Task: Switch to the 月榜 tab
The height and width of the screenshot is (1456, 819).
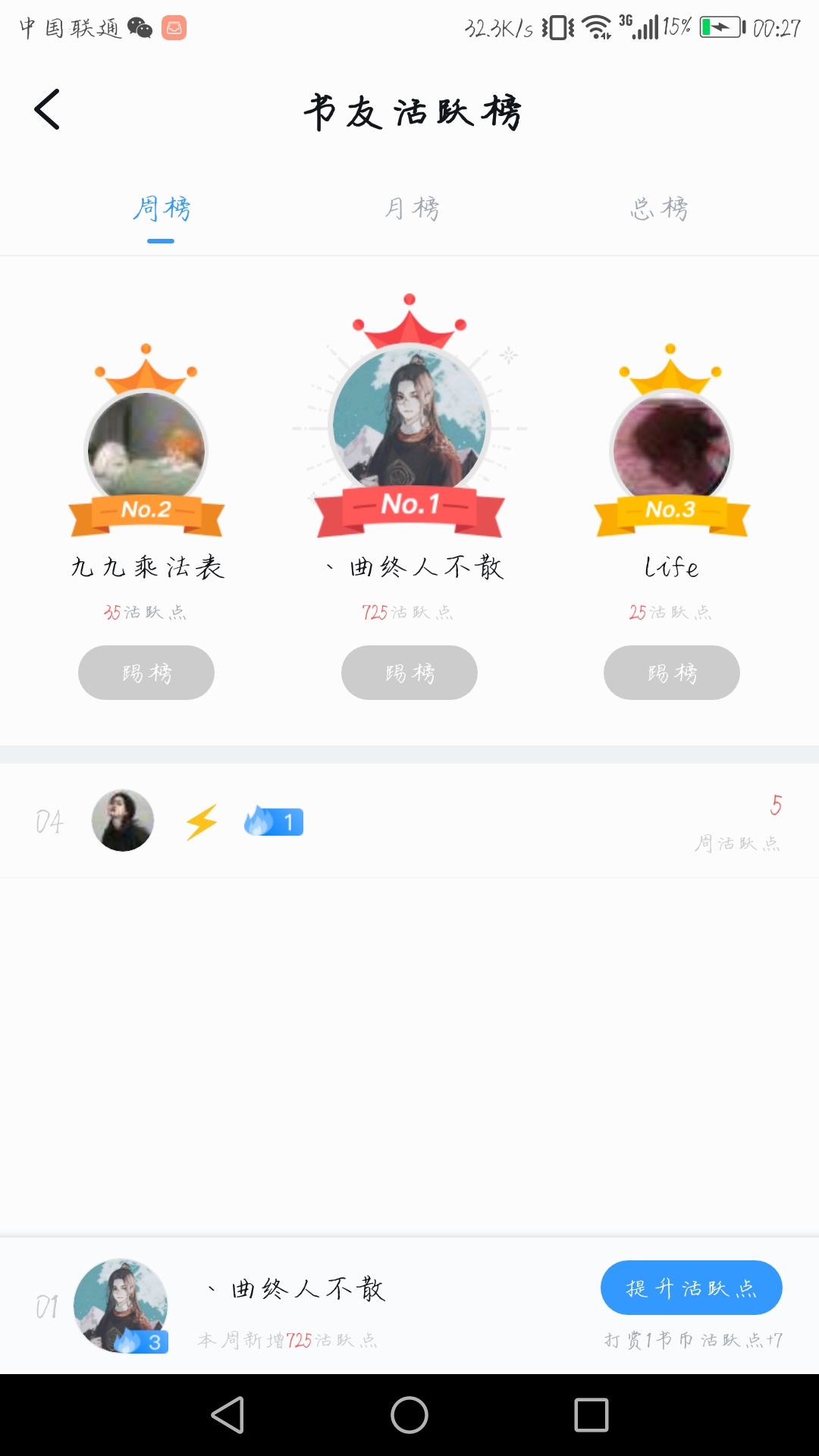Action: click(411, 209)
